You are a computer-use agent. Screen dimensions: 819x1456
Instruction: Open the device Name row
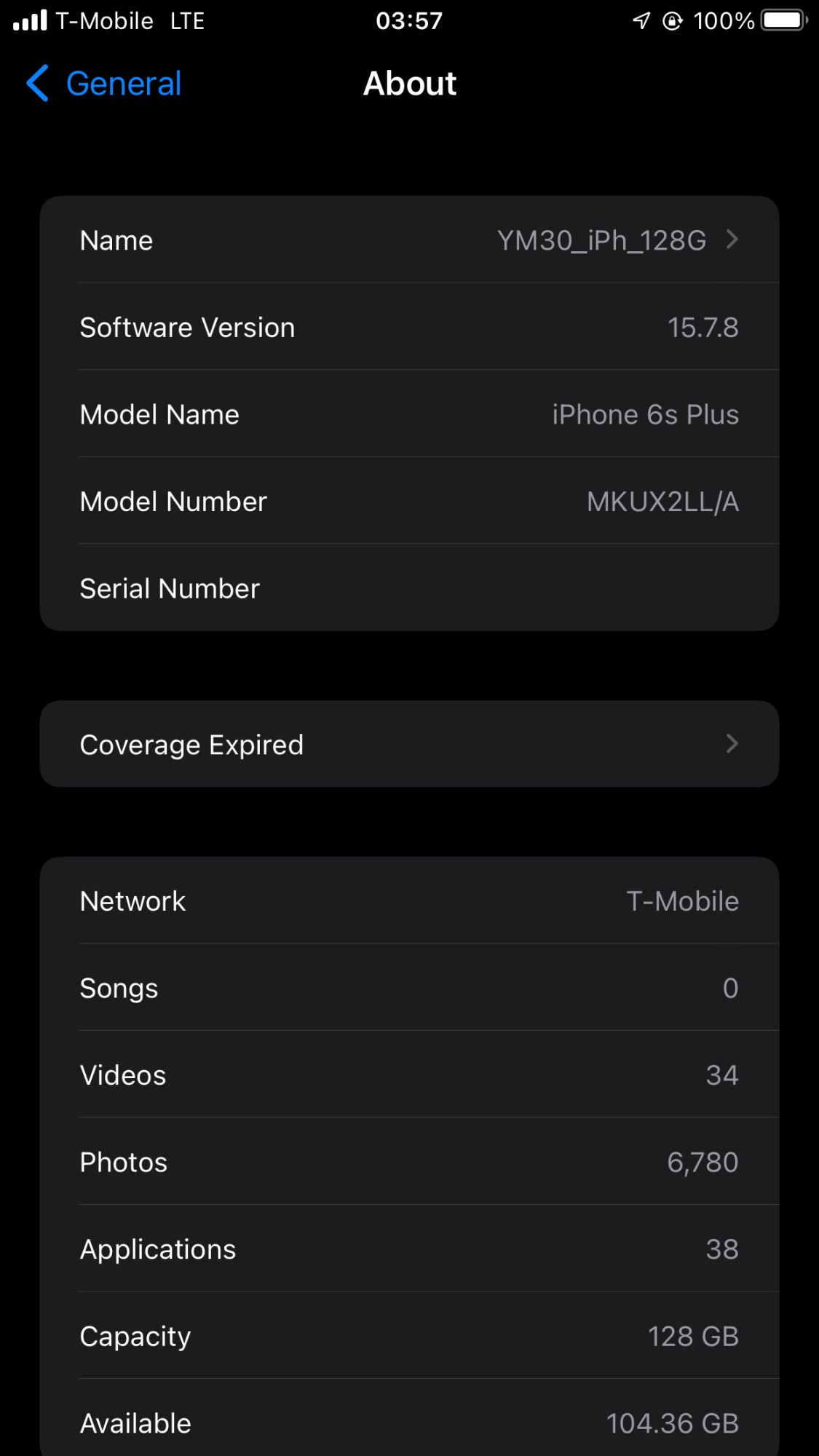(409, 240)
